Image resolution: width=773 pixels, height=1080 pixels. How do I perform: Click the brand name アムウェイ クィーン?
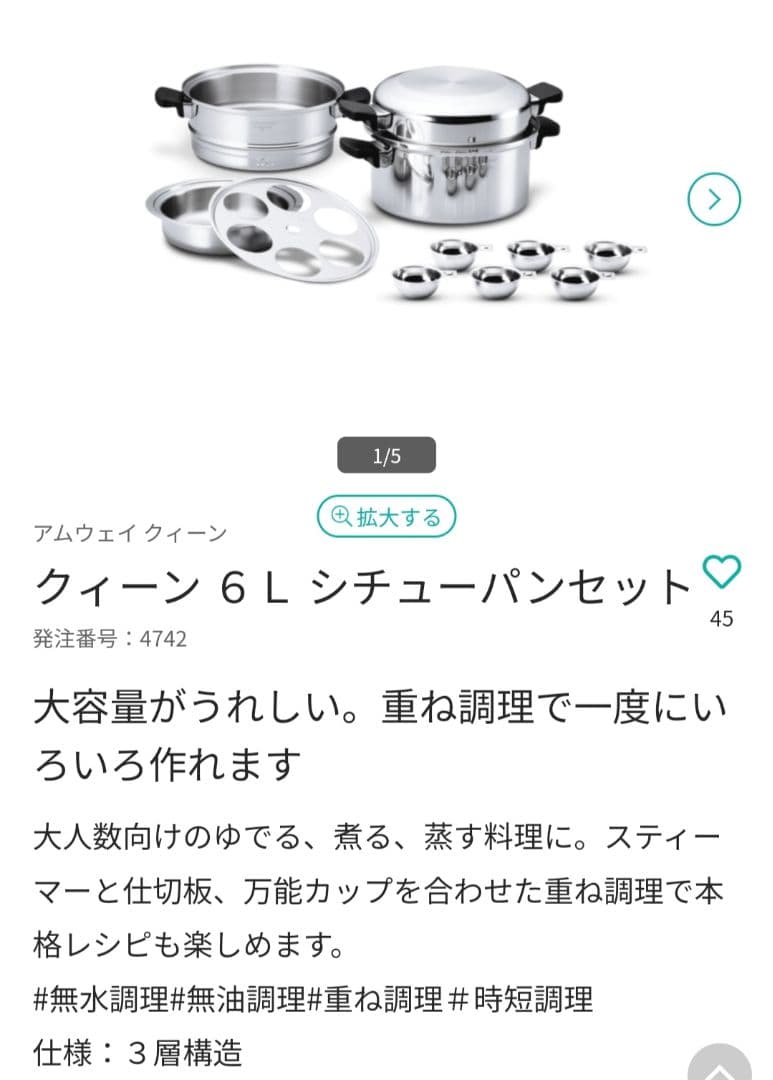pos(130,533)
